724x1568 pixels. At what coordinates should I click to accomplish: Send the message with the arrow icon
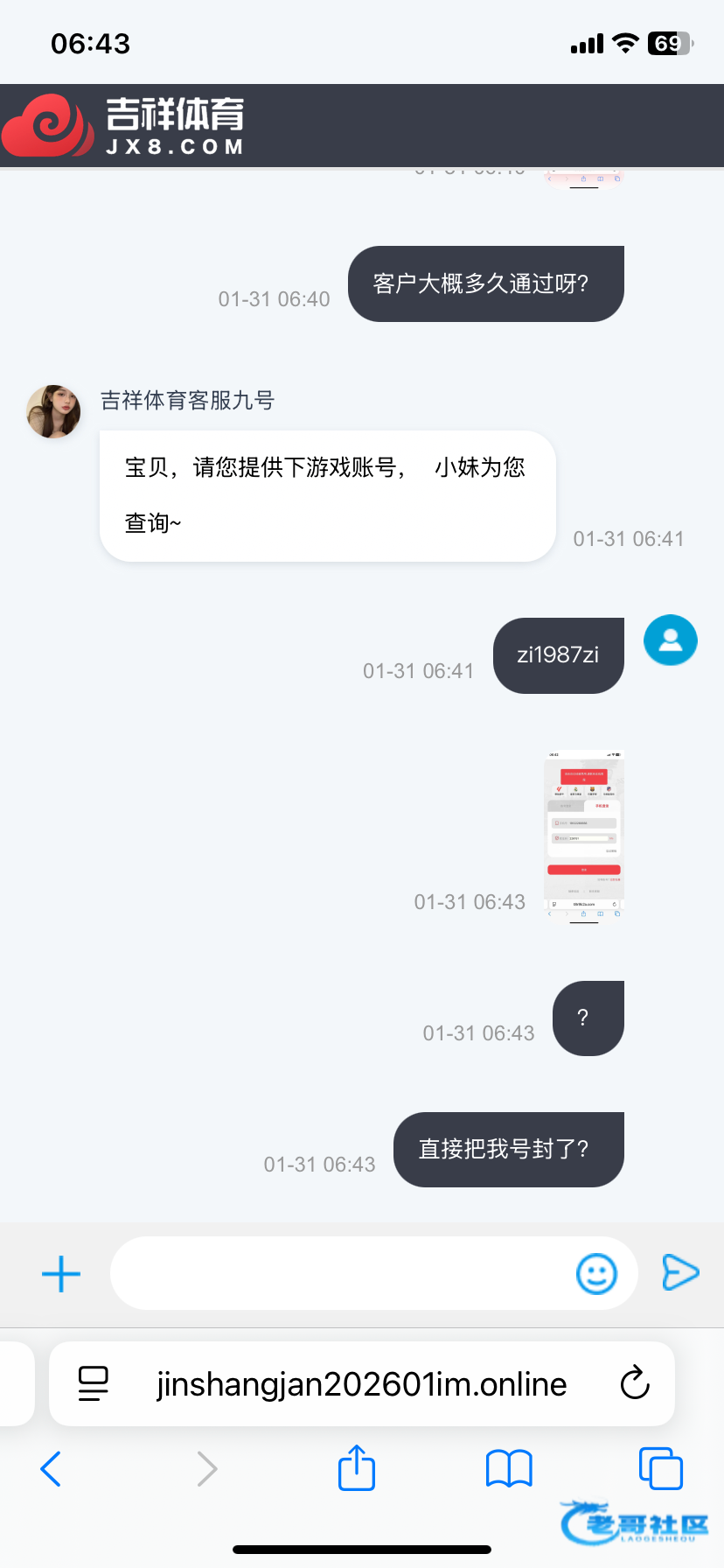click(x=680, y=1272)
